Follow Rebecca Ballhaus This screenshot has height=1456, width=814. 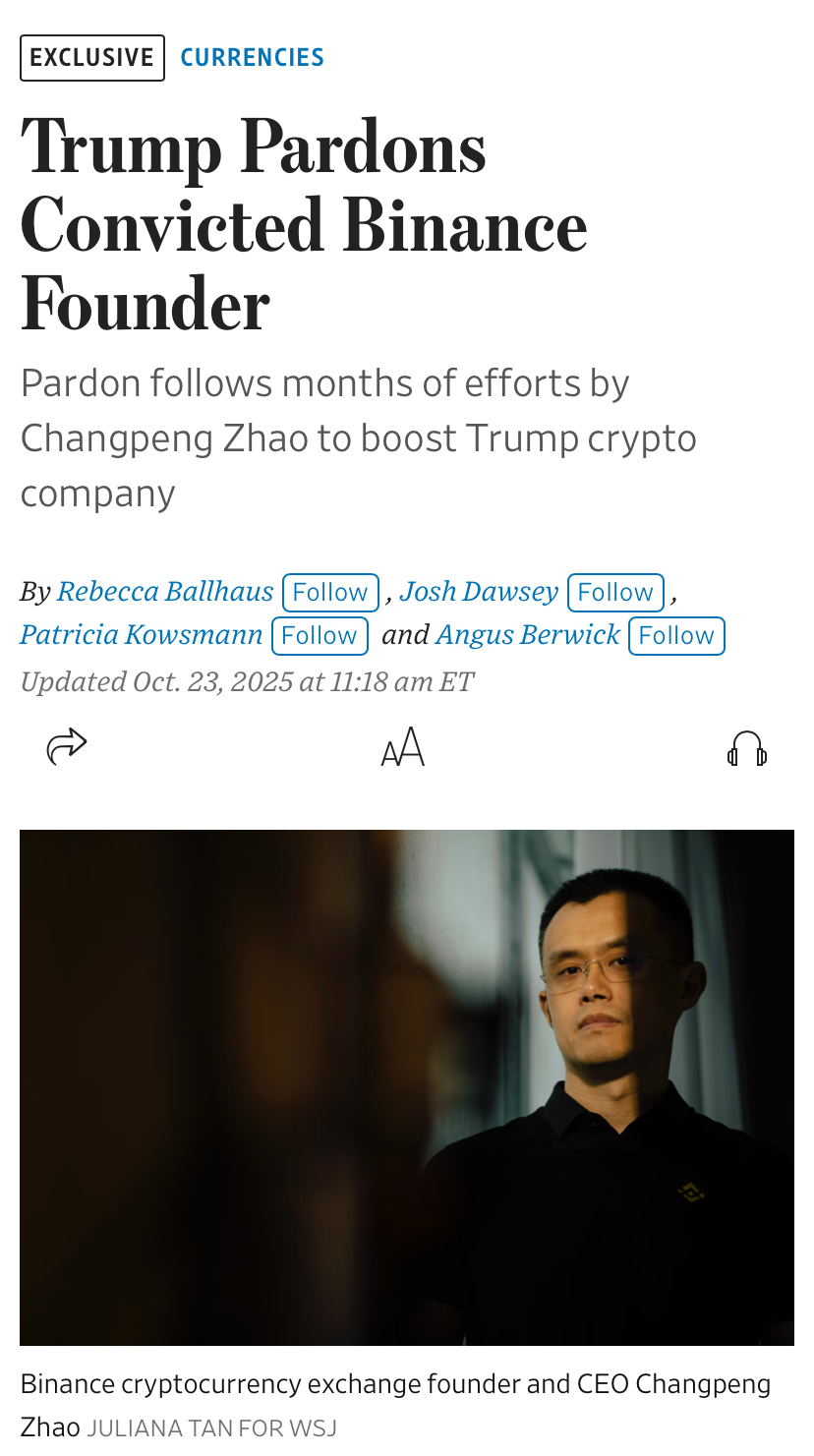click(x=330, y=592)
